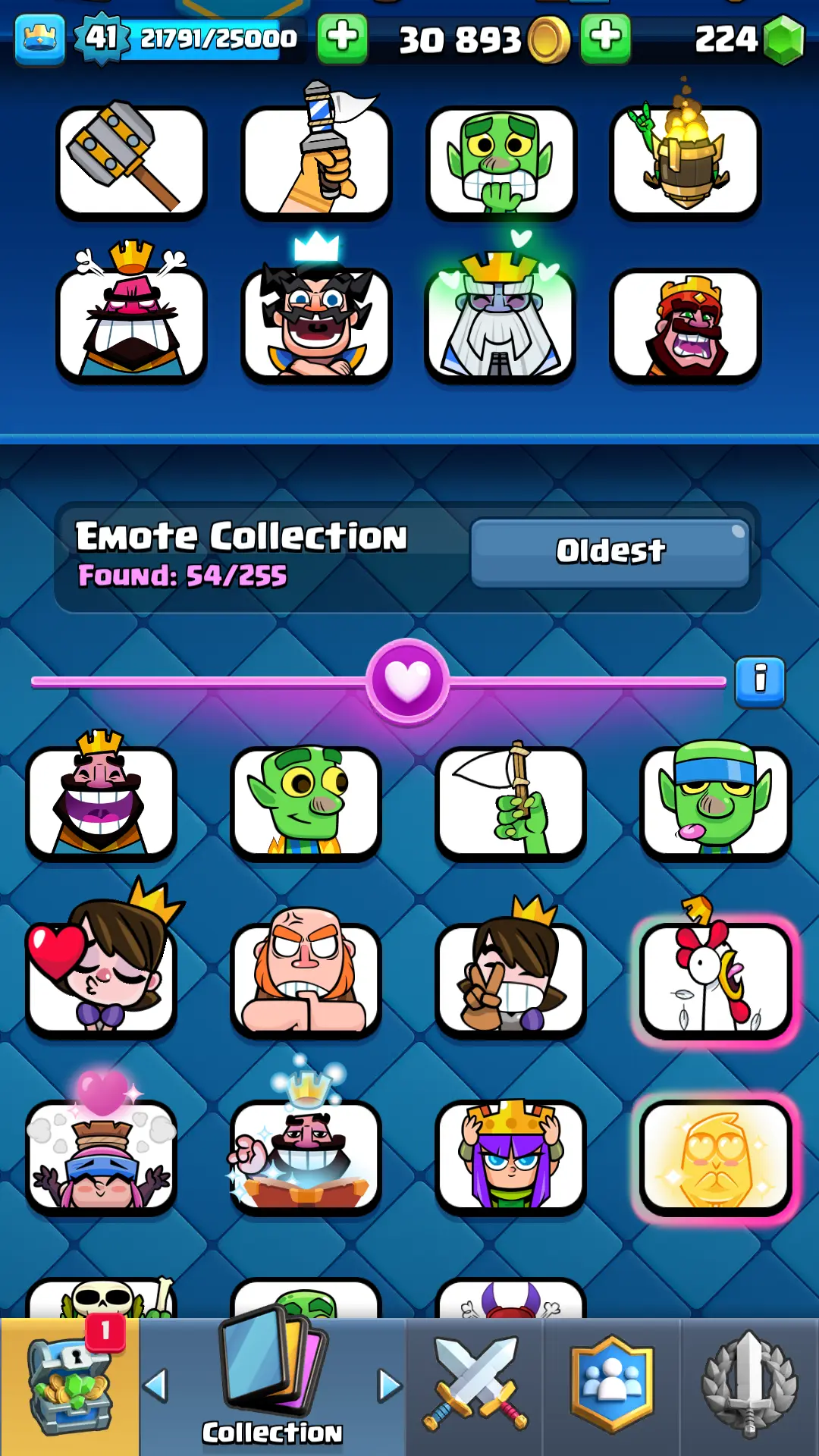Change the sort order from Oldest
Screen dimensions: 819x1456
point(610,552)
